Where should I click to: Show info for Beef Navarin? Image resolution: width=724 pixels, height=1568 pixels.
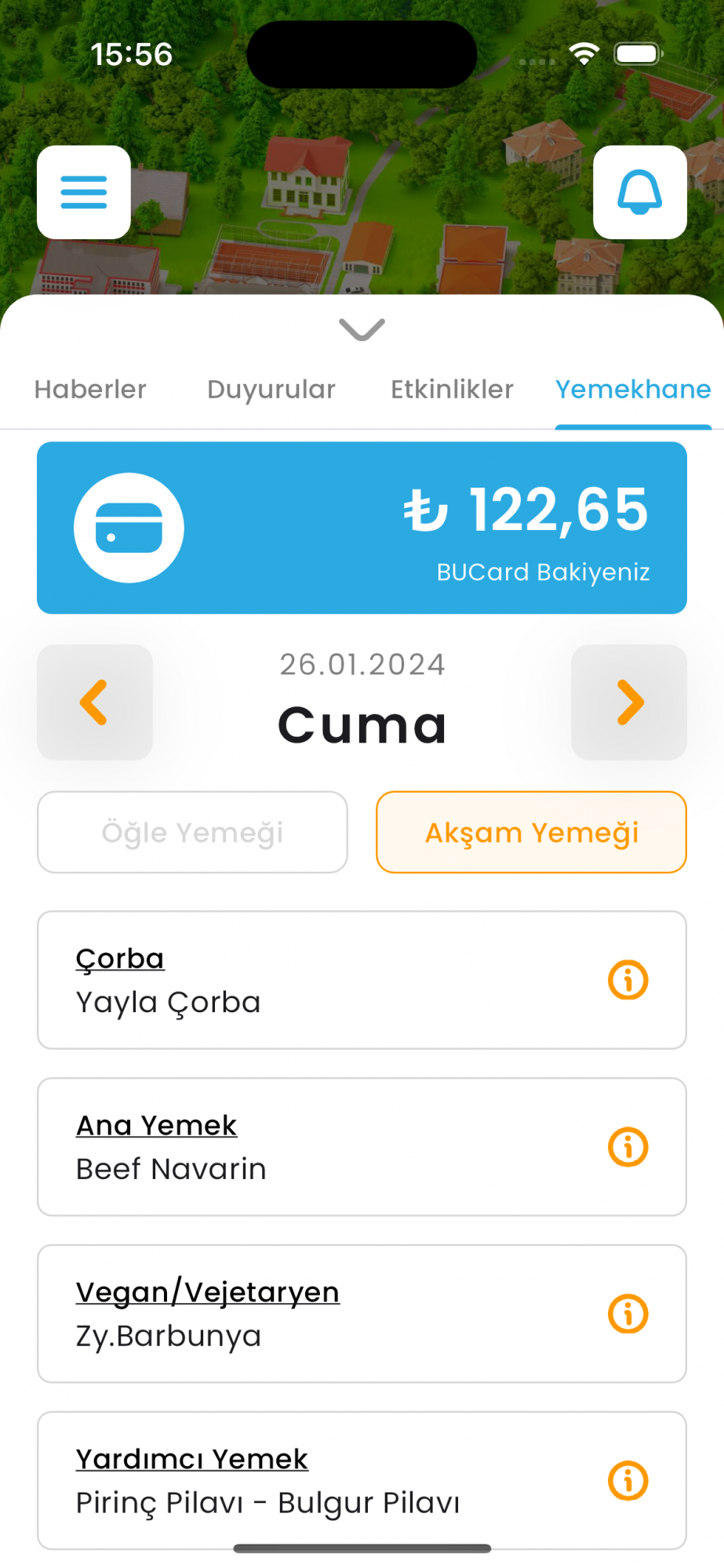(628, 1147)
